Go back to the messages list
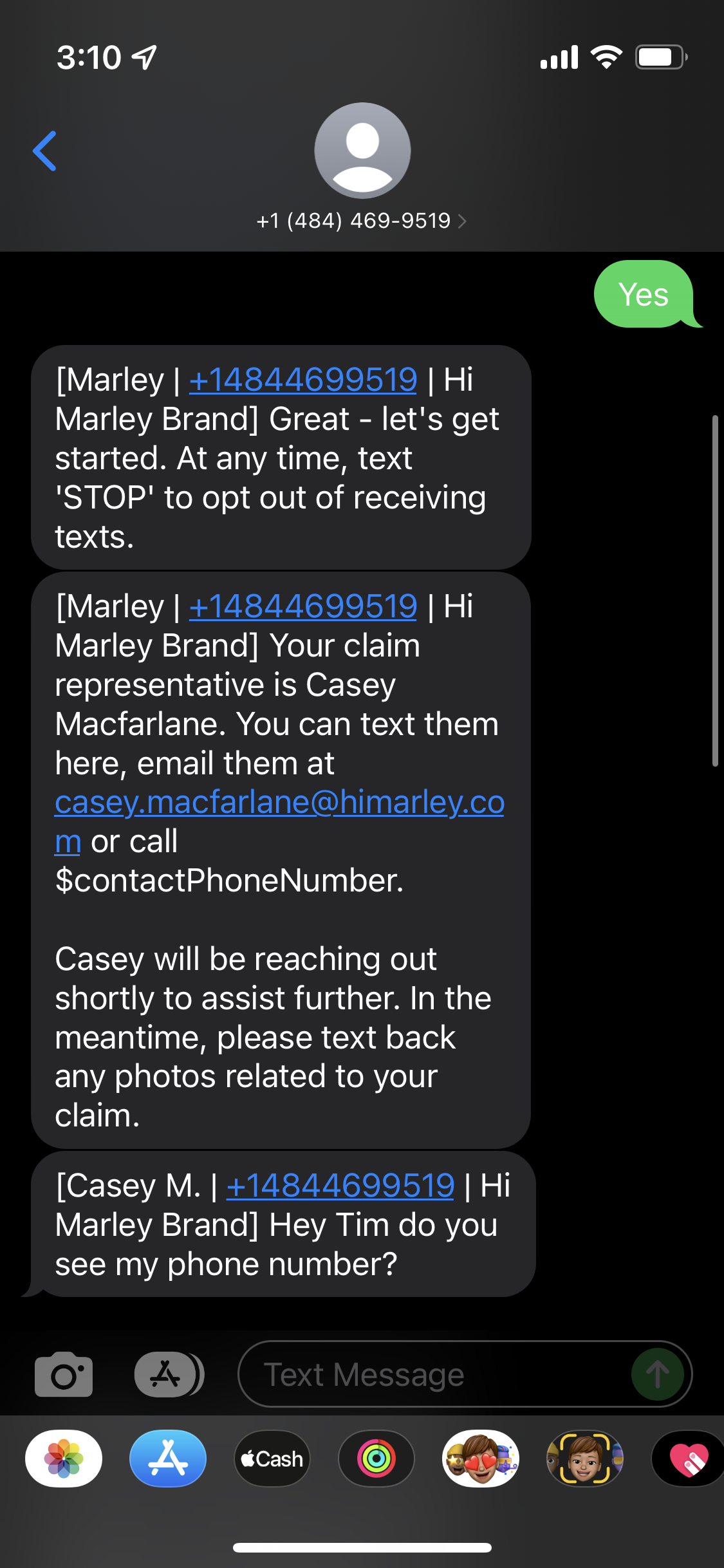Viewport: 724px width, 1568px height. coord(44,151)
